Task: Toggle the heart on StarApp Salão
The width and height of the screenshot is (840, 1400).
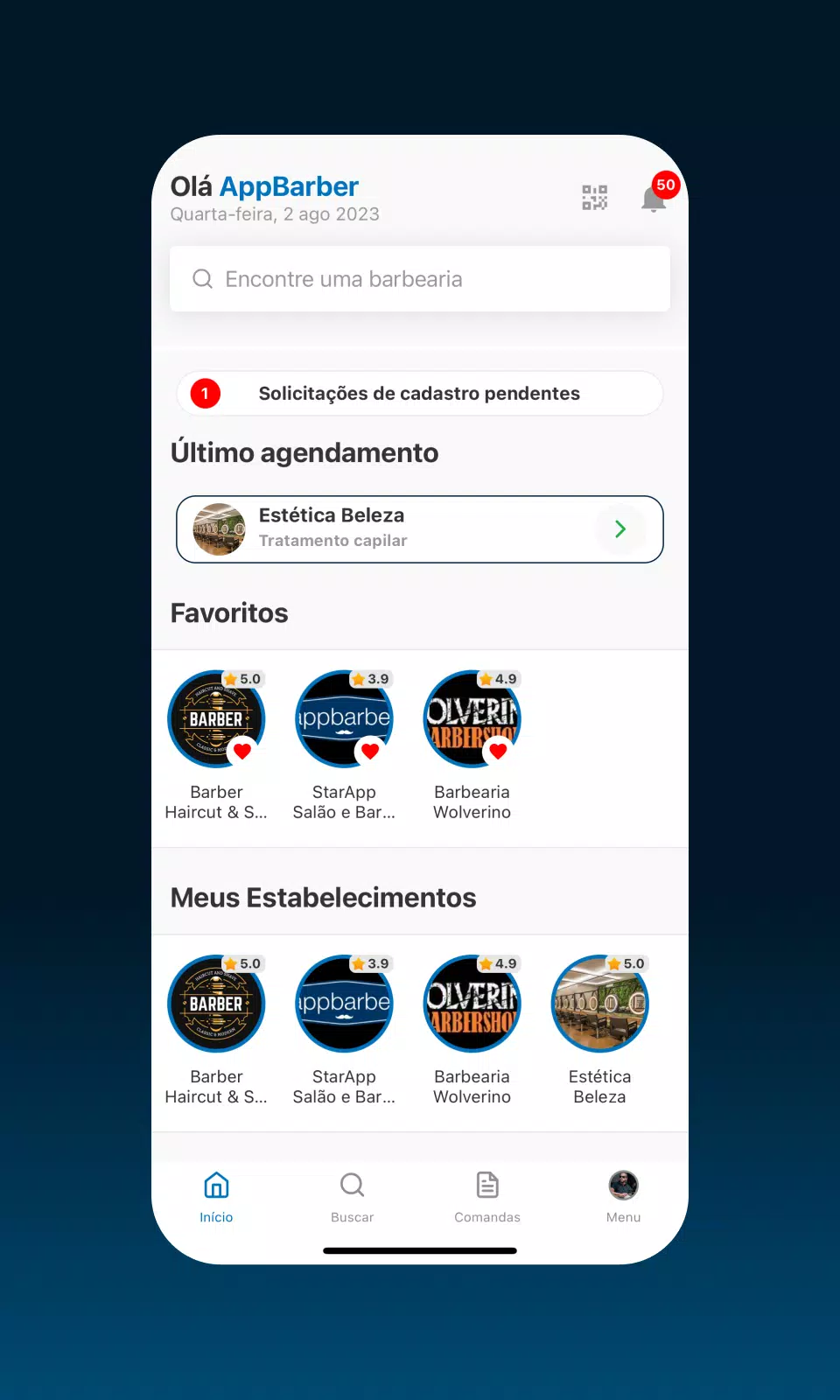Action: (x=369, y=750)
